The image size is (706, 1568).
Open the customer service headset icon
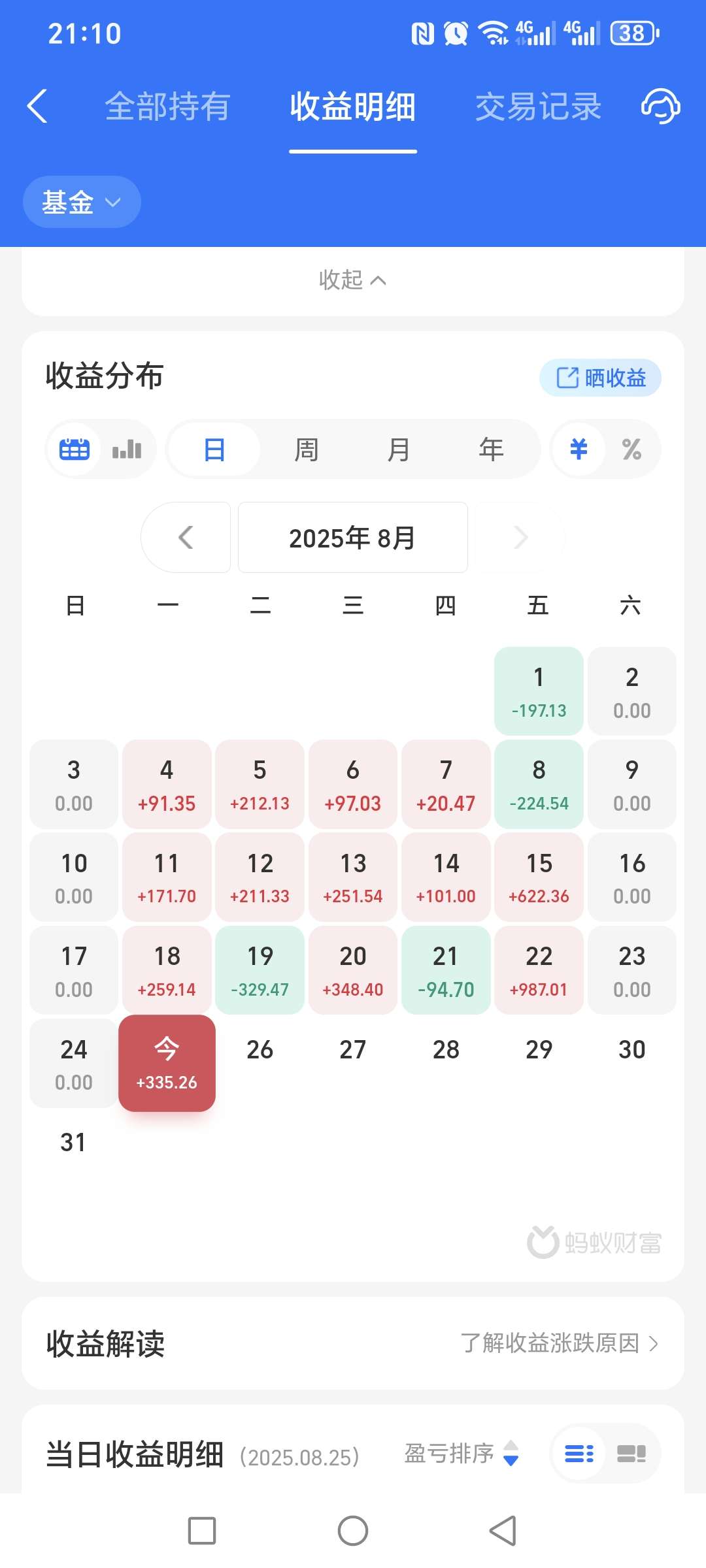660,106
